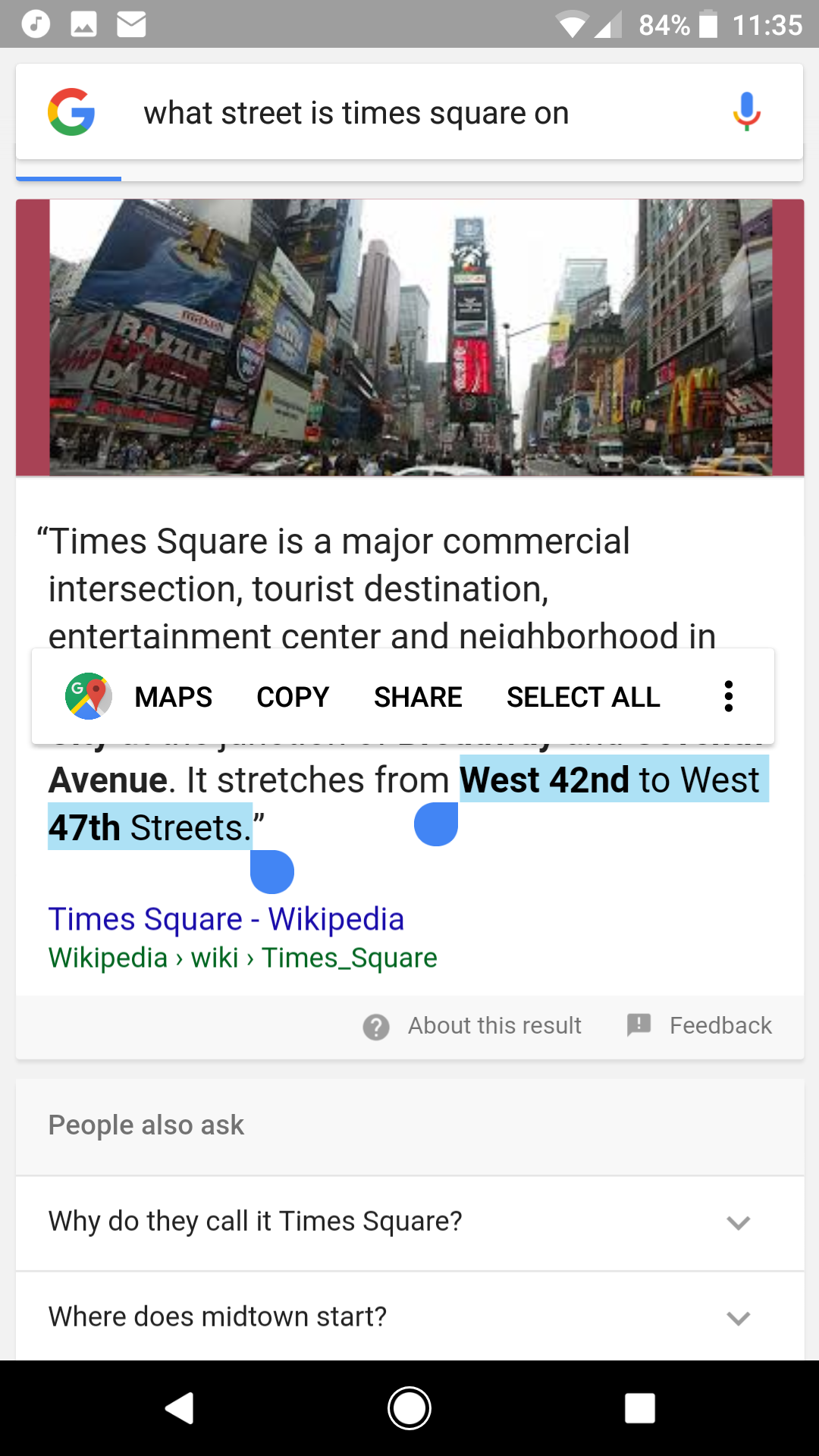Open the Times Square photo
The width and height of the screenshot is (819, 1456).
409,337
